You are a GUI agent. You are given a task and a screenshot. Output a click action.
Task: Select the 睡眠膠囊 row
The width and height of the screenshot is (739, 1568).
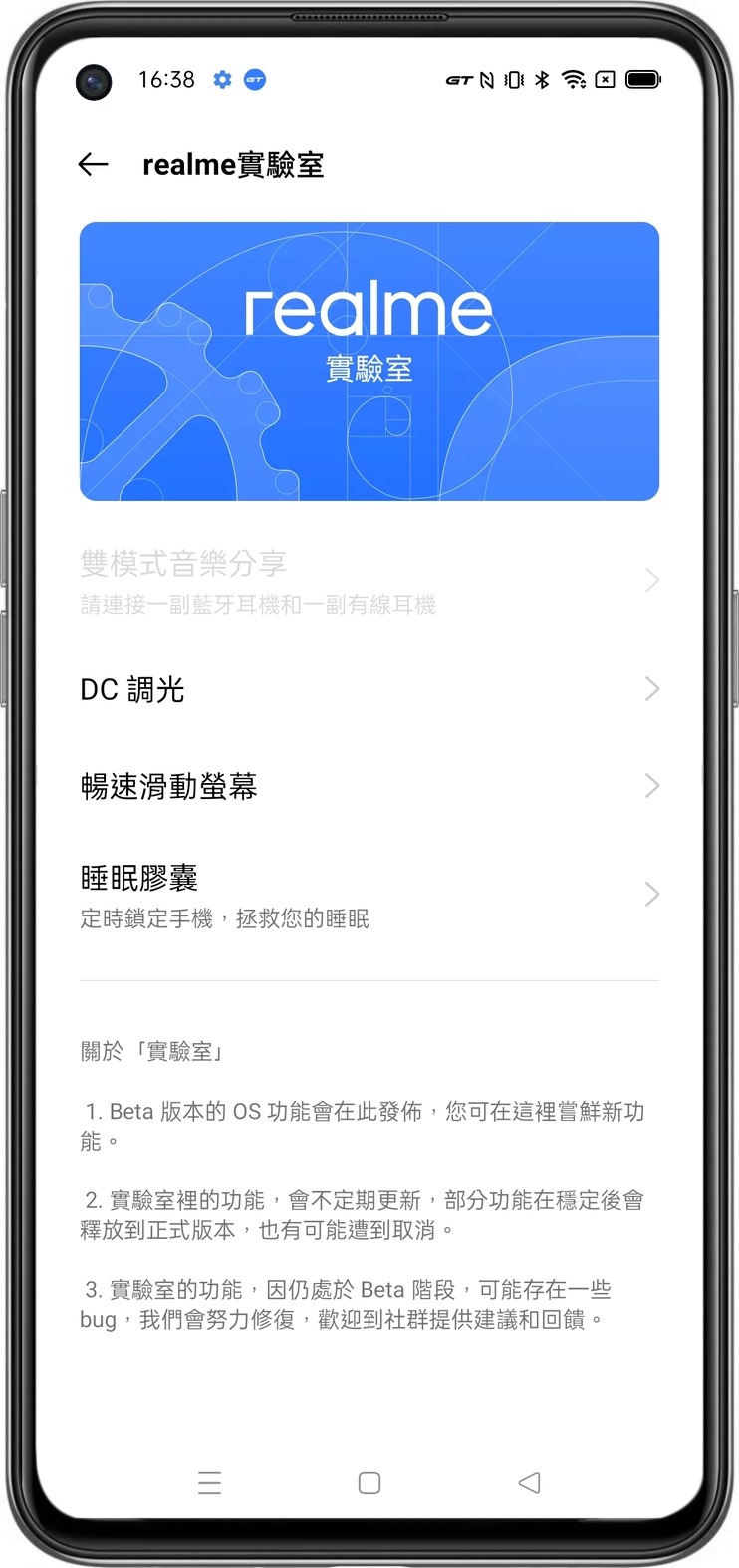(369, 895)
